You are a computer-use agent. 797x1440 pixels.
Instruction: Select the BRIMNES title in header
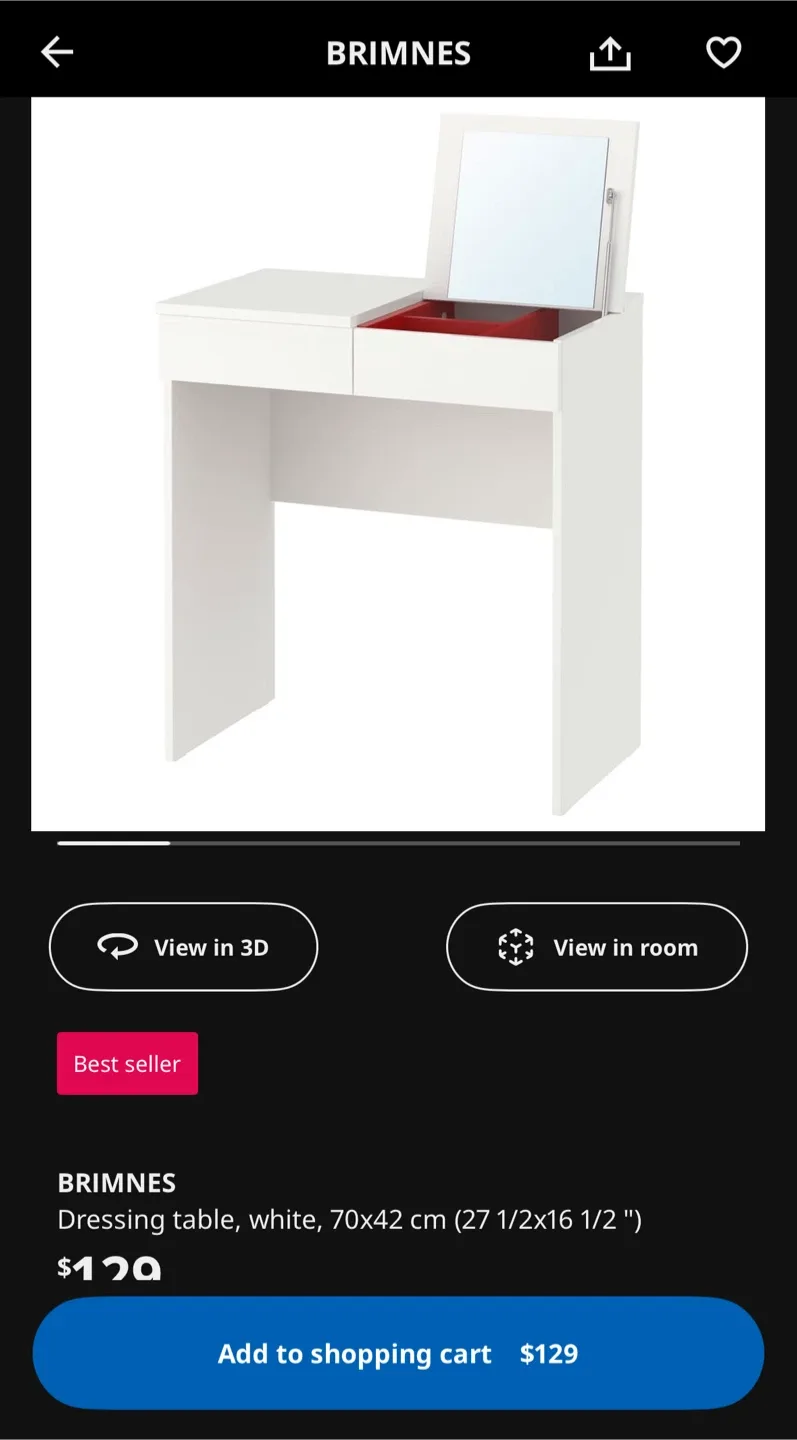398,52
